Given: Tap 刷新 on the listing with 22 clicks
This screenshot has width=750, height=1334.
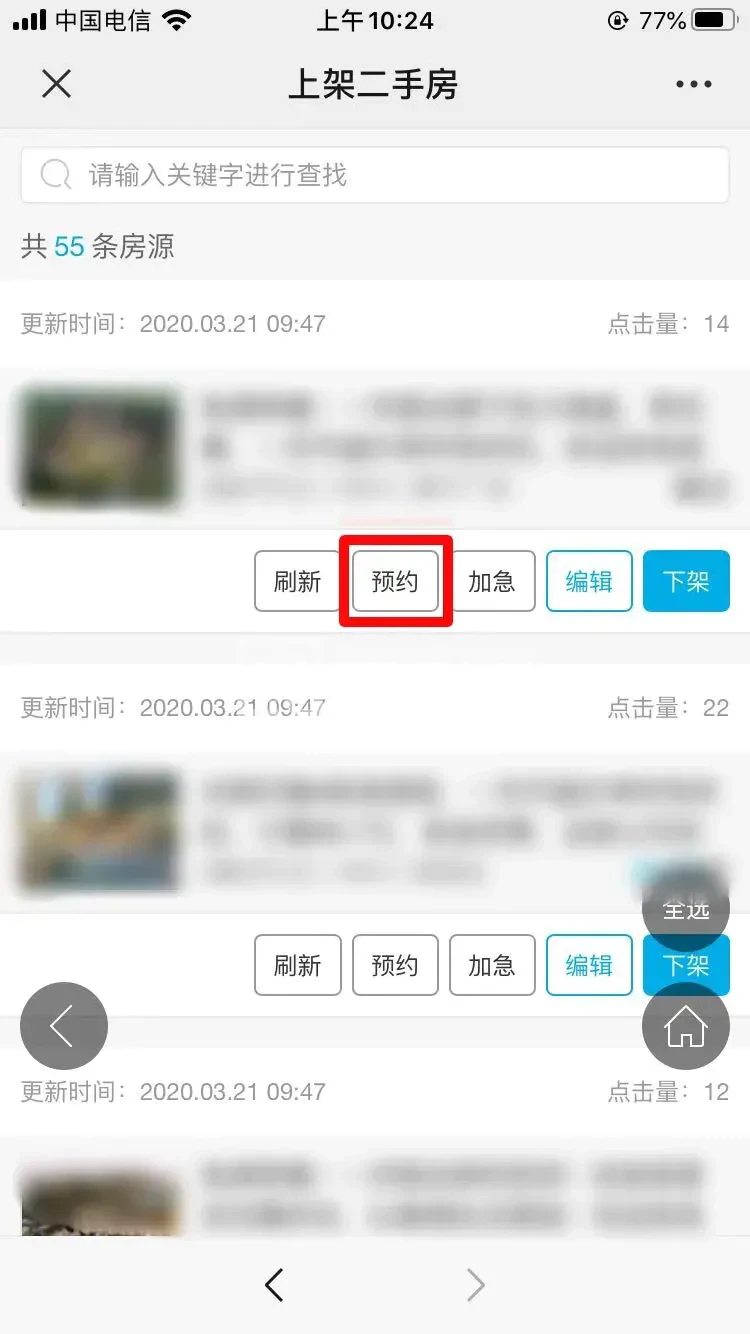Looking at the screenshot, I should [x=297, y=965].
